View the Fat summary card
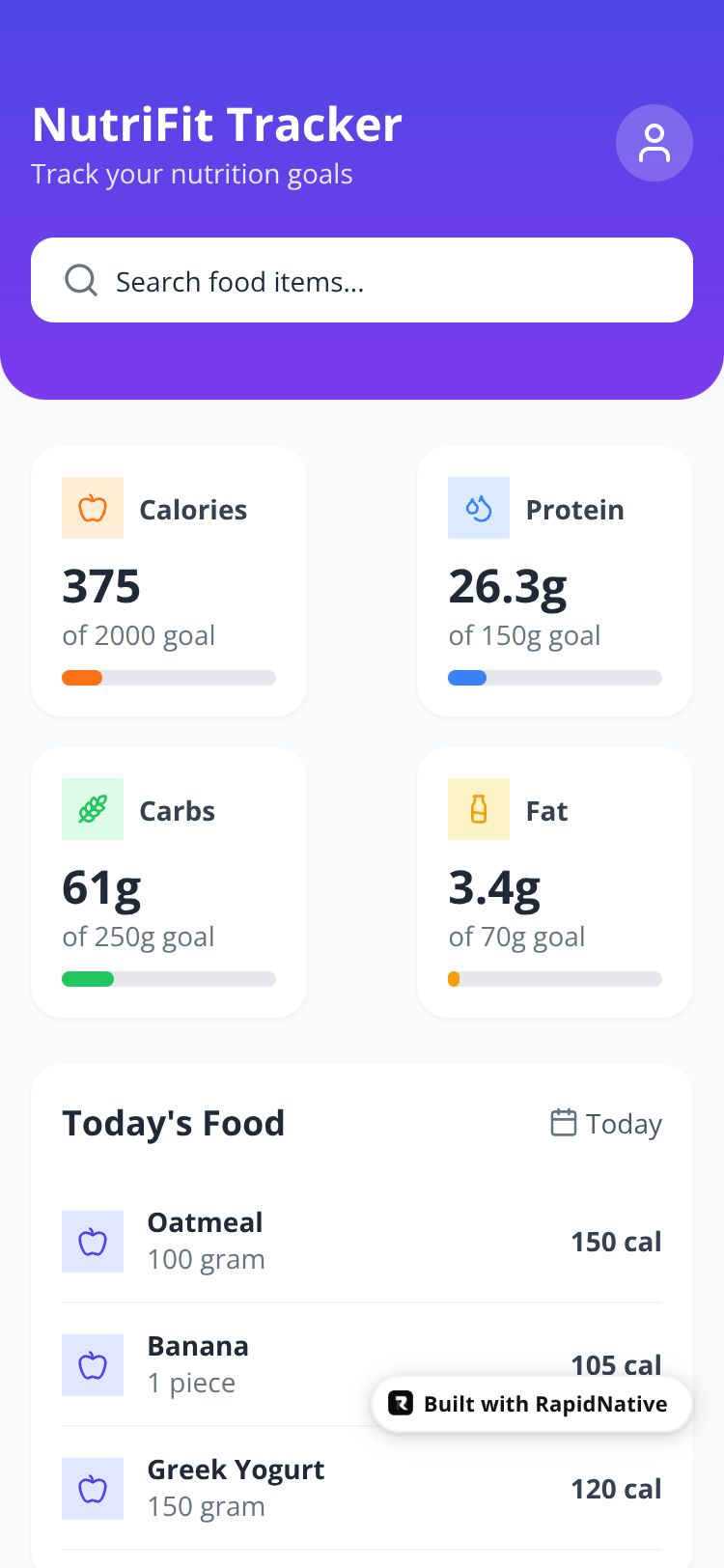The image size is (724, 1568). click(x=555, y=882)
